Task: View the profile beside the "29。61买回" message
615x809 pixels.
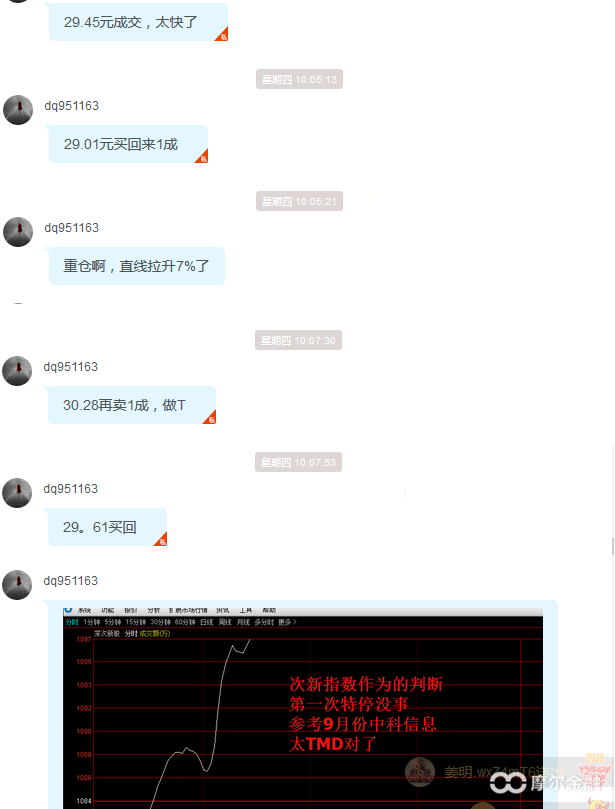Action: click(x=18, y=493)
